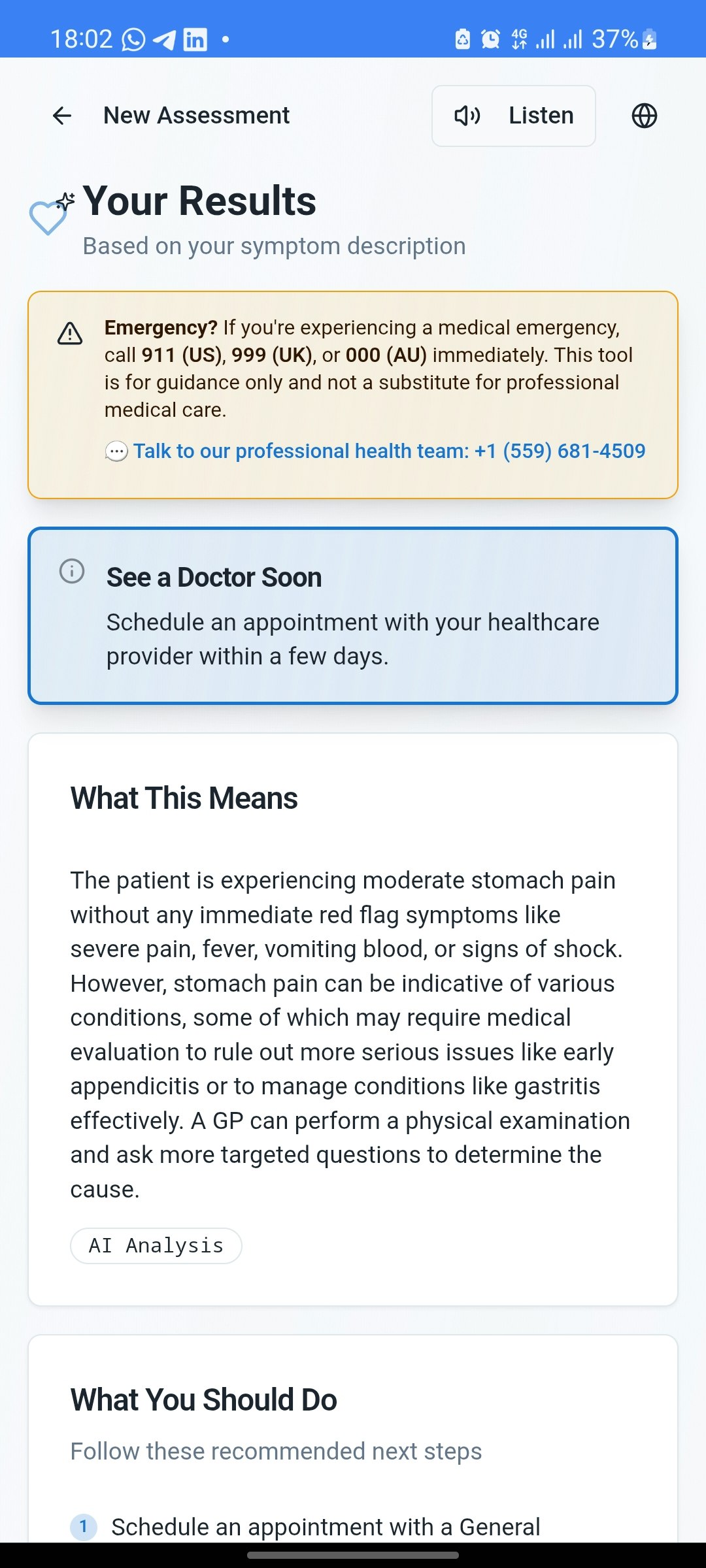Tap the warning triangle in Emergency notice

[71, 335]
